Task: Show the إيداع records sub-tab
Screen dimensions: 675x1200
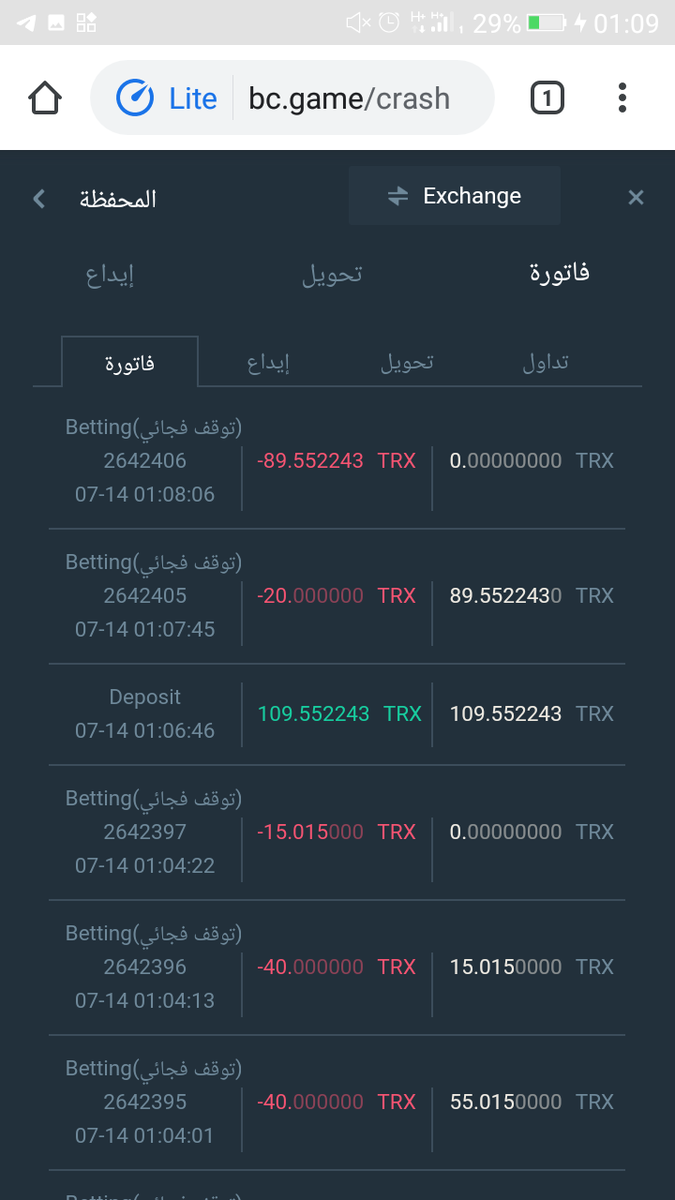Action: pos(269,362)
